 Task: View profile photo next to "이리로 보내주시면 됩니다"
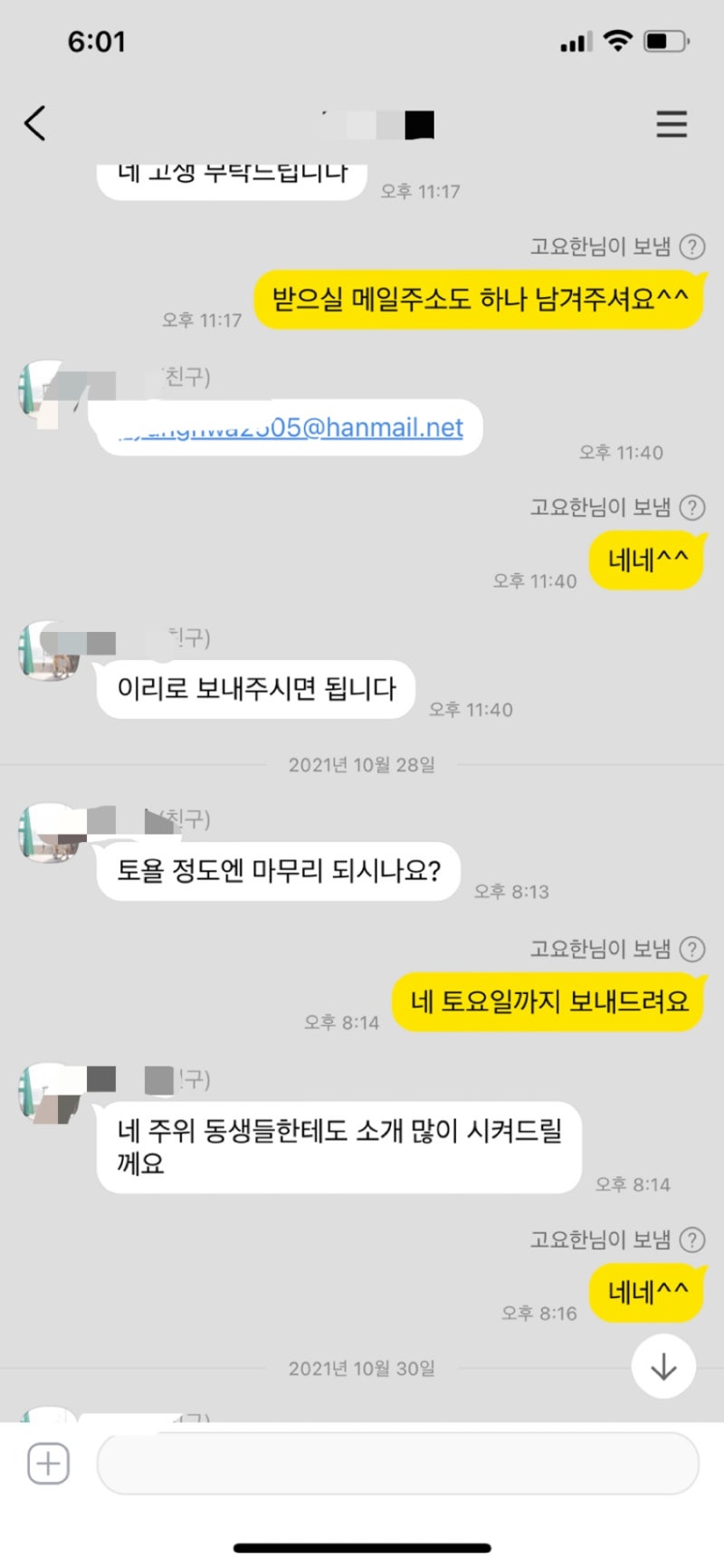[47, 650]
